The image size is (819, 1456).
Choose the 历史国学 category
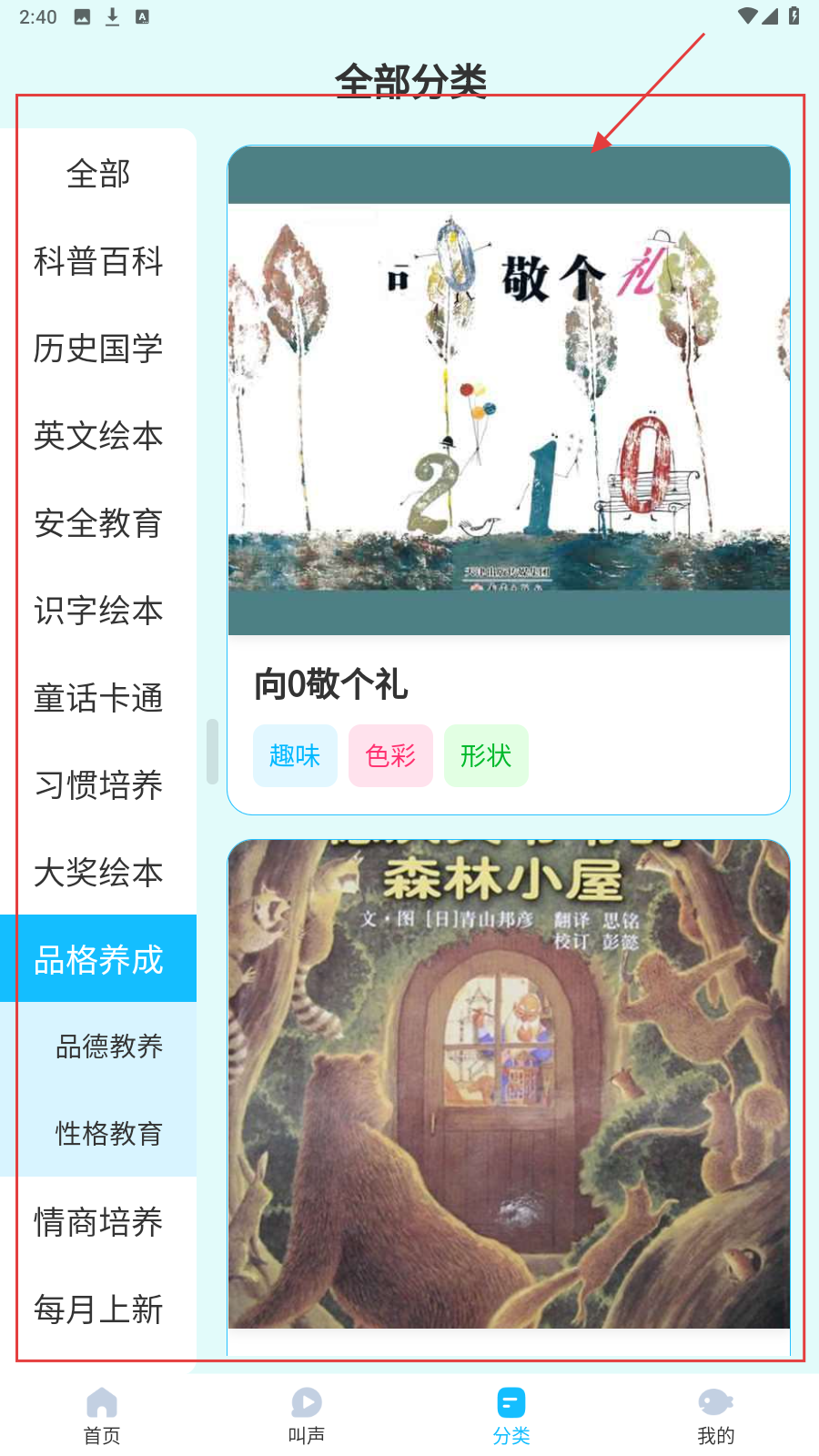coord(98,349)
